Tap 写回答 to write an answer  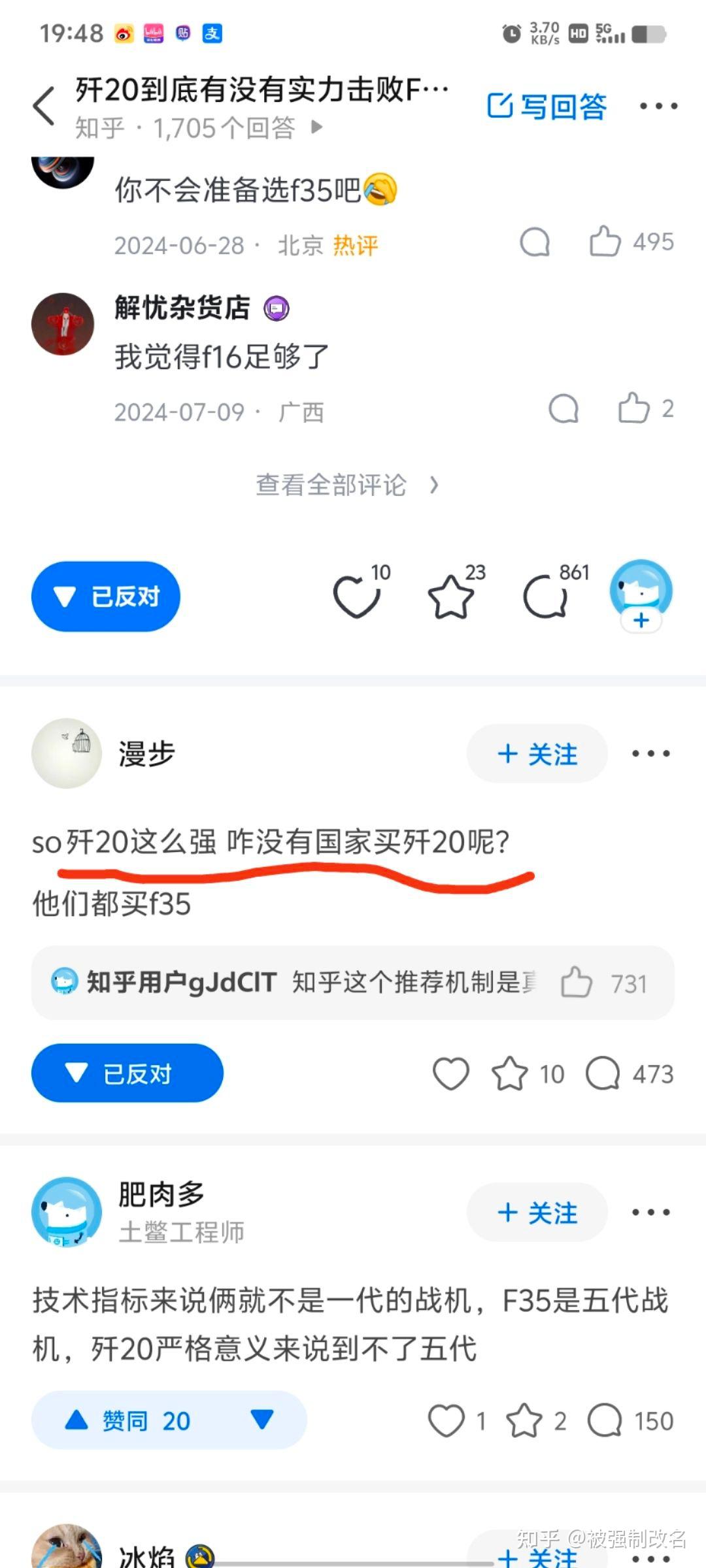[x=546, y=106]
